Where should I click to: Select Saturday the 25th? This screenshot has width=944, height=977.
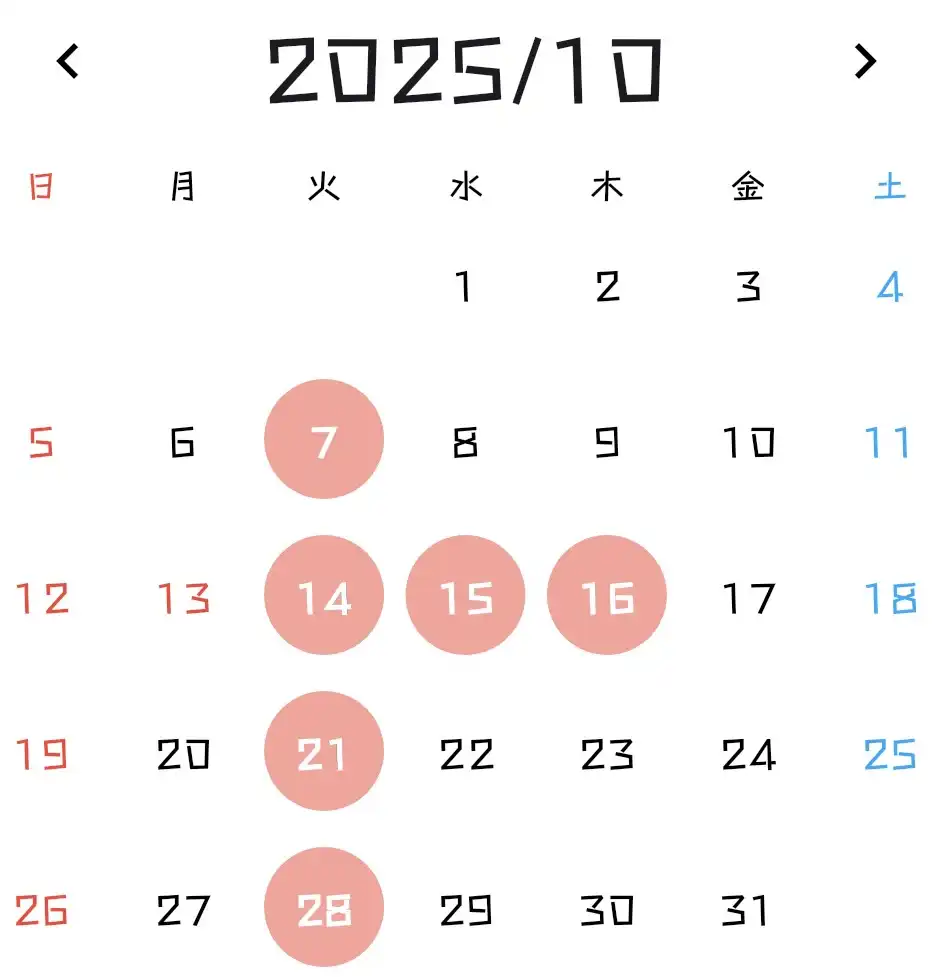[x=889, y=754]
